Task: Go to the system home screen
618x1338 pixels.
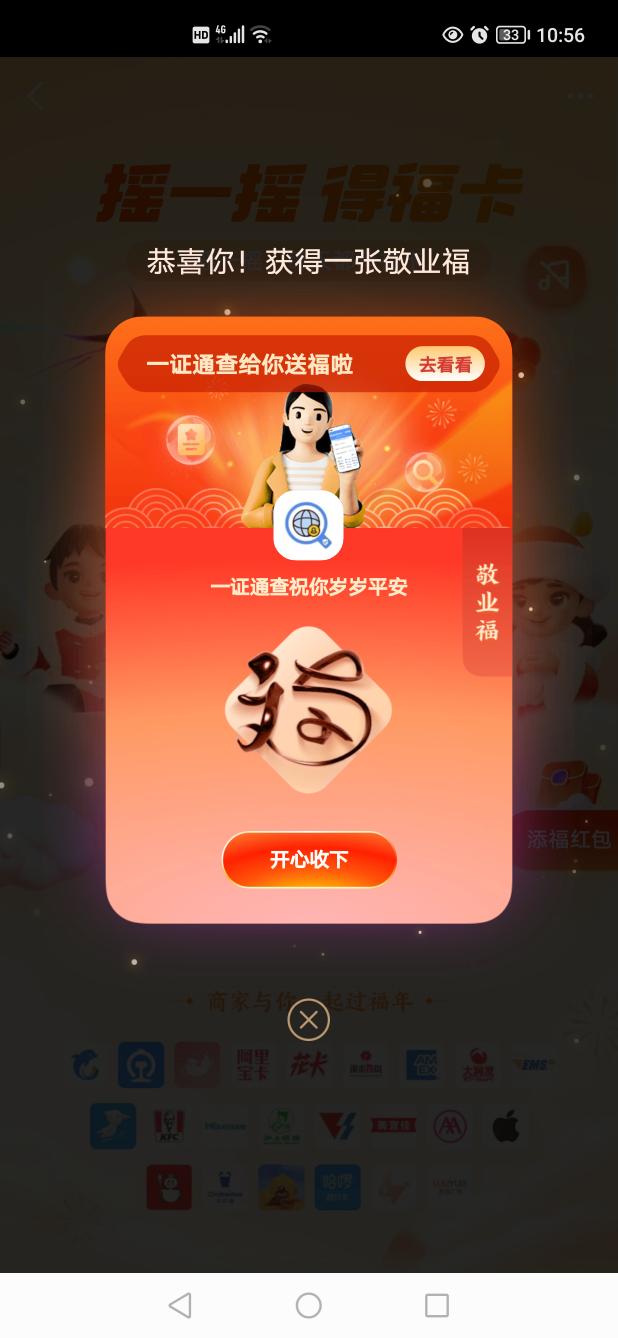Action: coord(309,1305)
